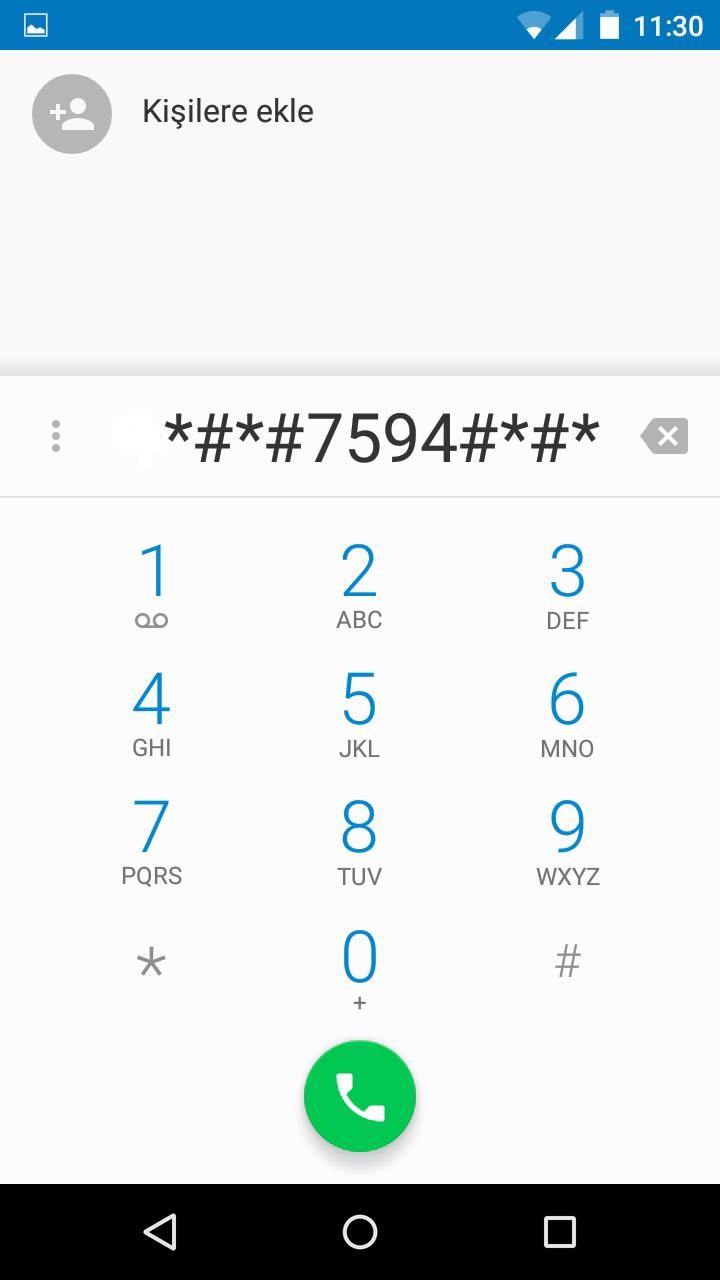Enter digit 3 DEF
The height and width of the screenshot is (1280, 720).
click(x=568, y=587)
